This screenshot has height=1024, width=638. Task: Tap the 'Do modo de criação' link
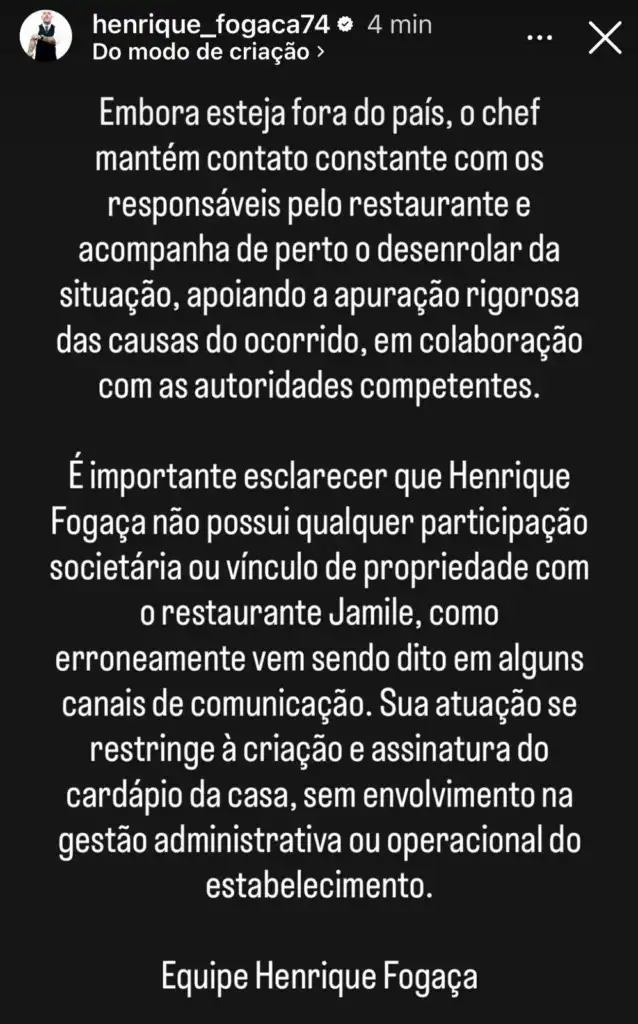pyautogui.click(x=207, y=52)
